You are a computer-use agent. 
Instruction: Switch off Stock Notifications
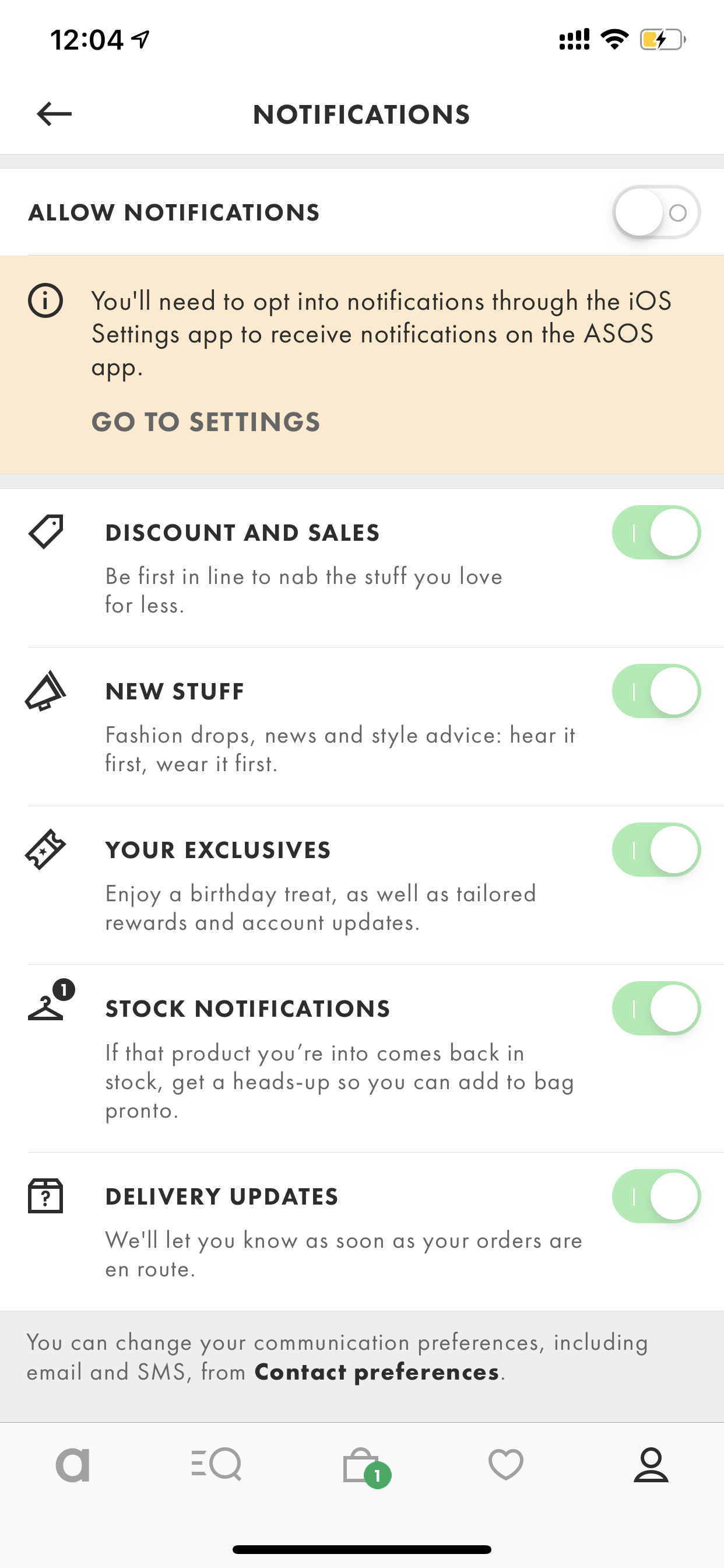(656, 1009)
